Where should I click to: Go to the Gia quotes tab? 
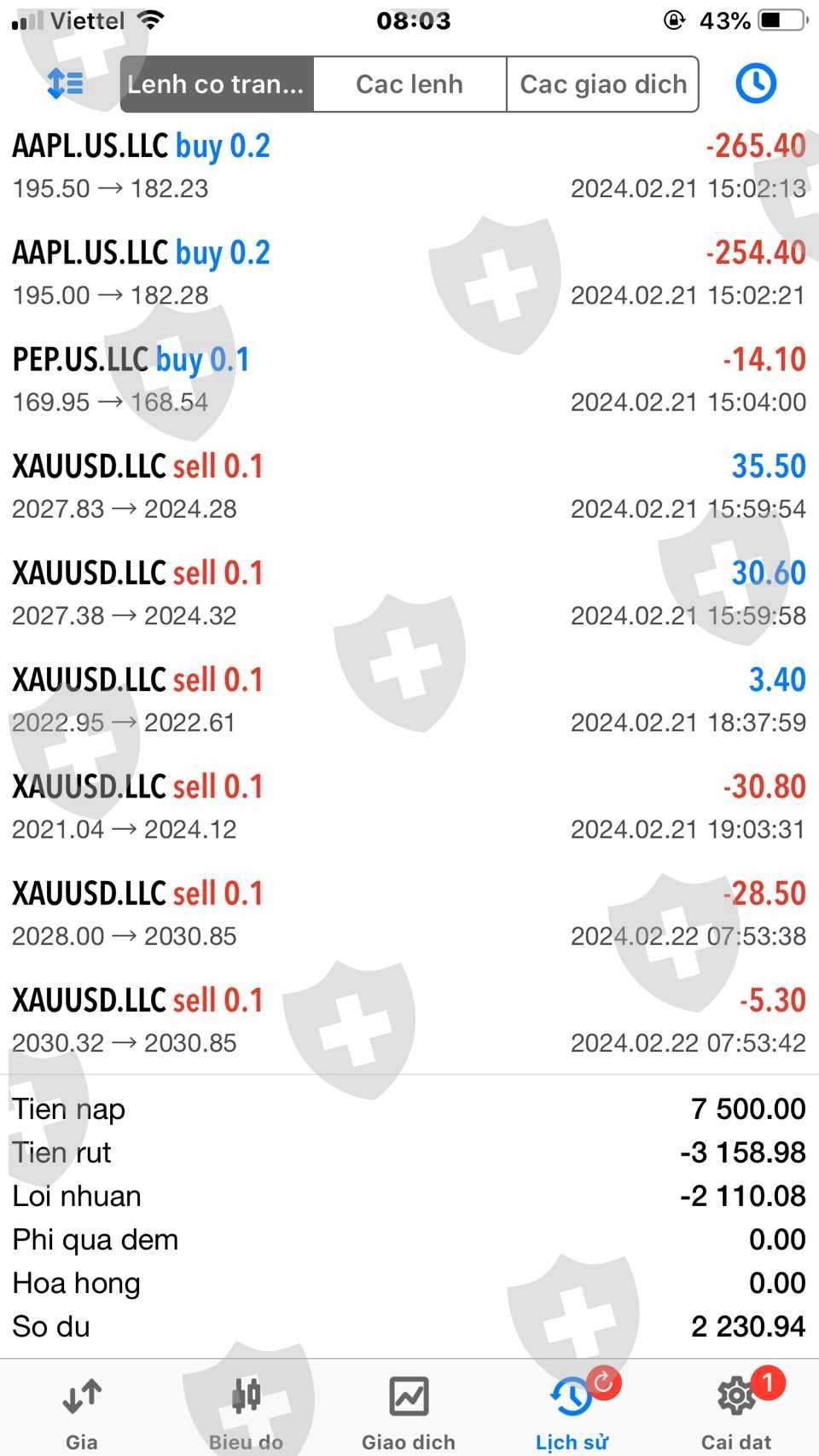pos(82,1412)
